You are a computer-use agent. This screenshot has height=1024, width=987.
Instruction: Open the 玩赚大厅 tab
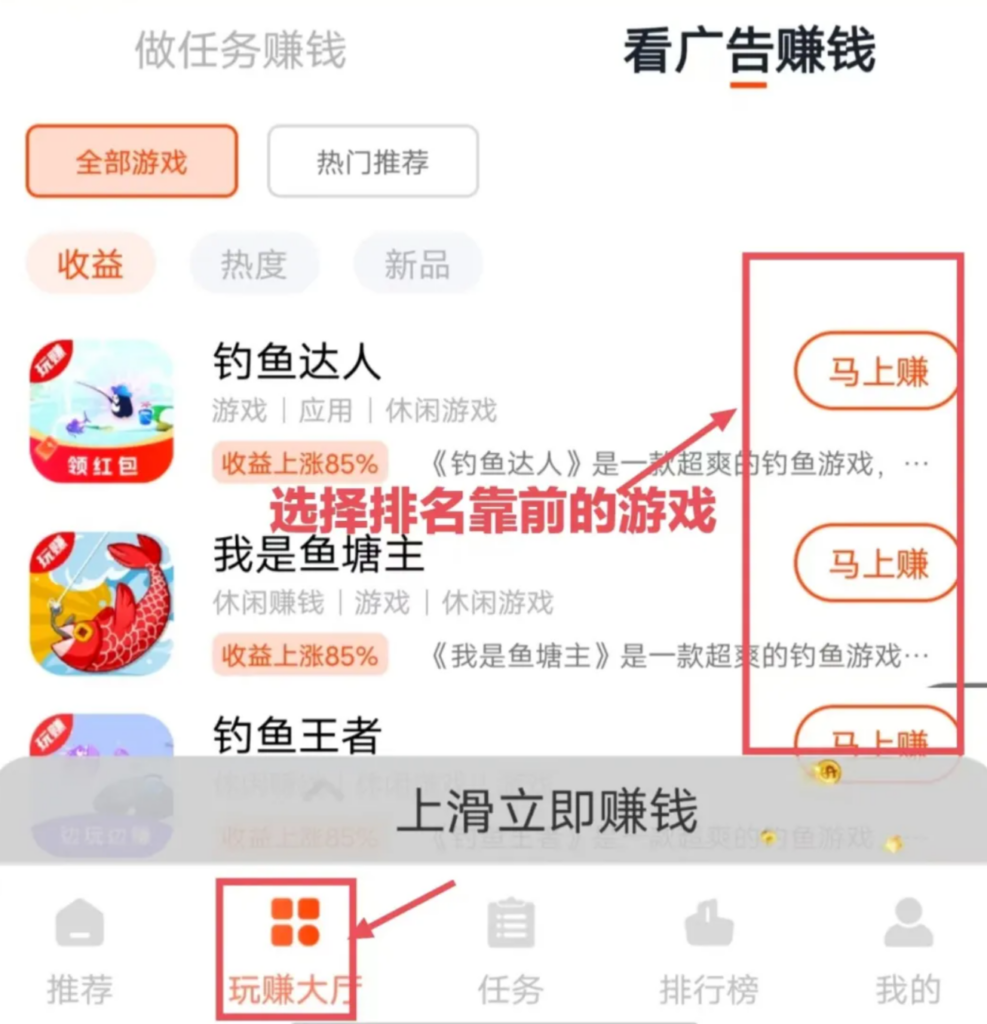pyautogui.click(x=295, y=950)
